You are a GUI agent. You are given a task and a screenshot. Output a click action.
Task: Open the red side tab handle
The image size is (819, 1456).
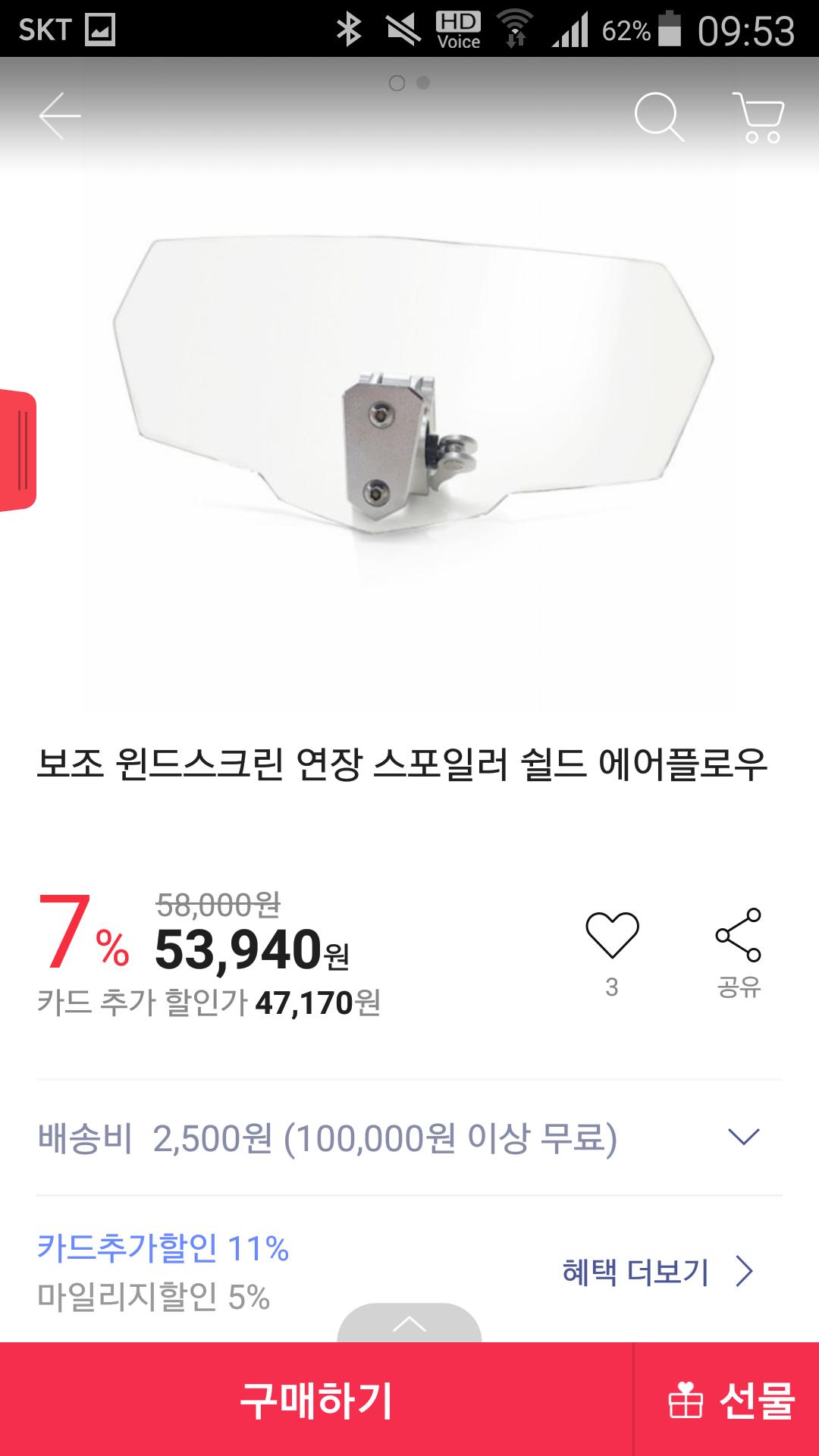pos(18,450)
